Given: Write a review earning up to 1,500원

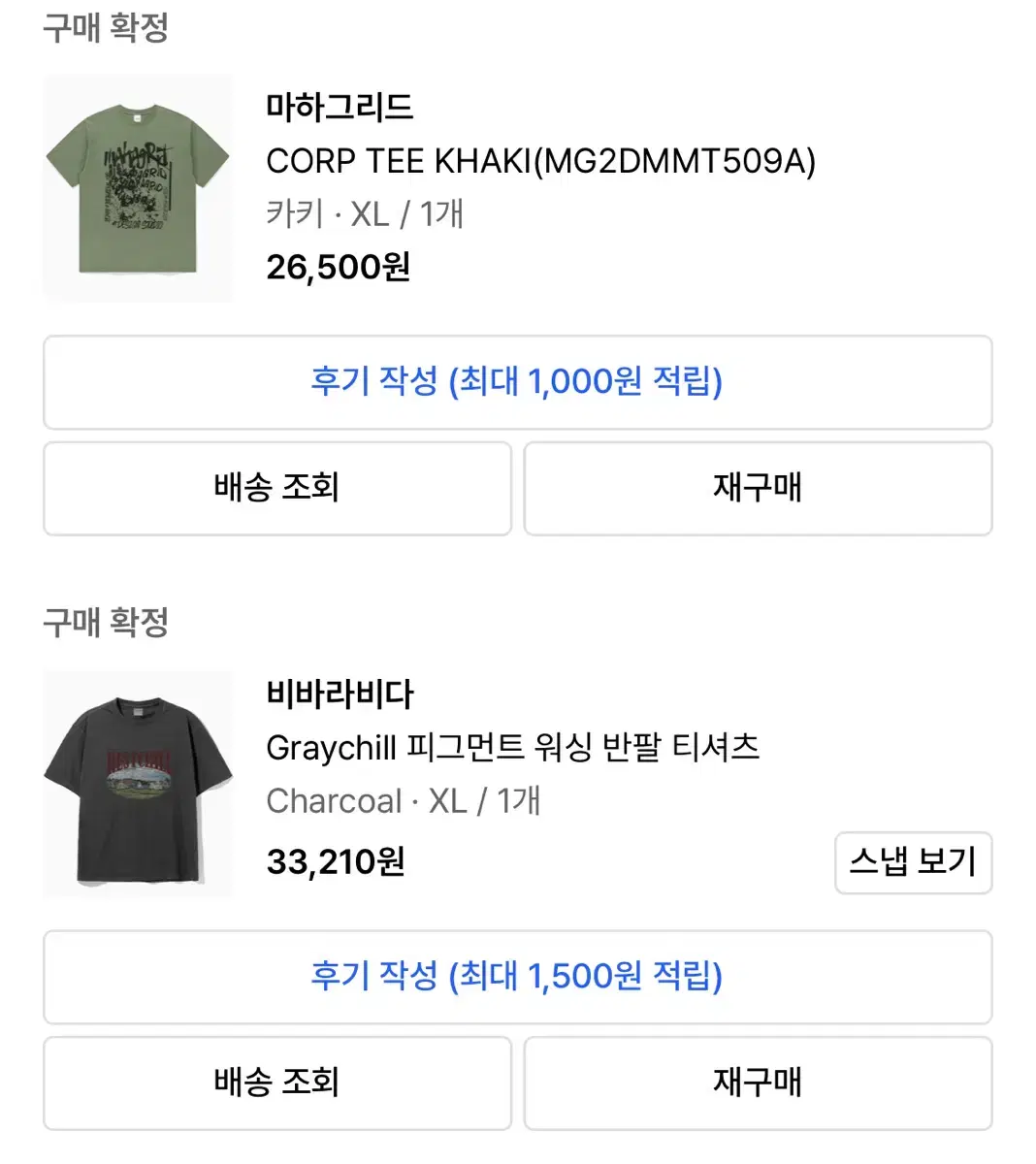Looking at the screenshot, I should tap(518, 977).
